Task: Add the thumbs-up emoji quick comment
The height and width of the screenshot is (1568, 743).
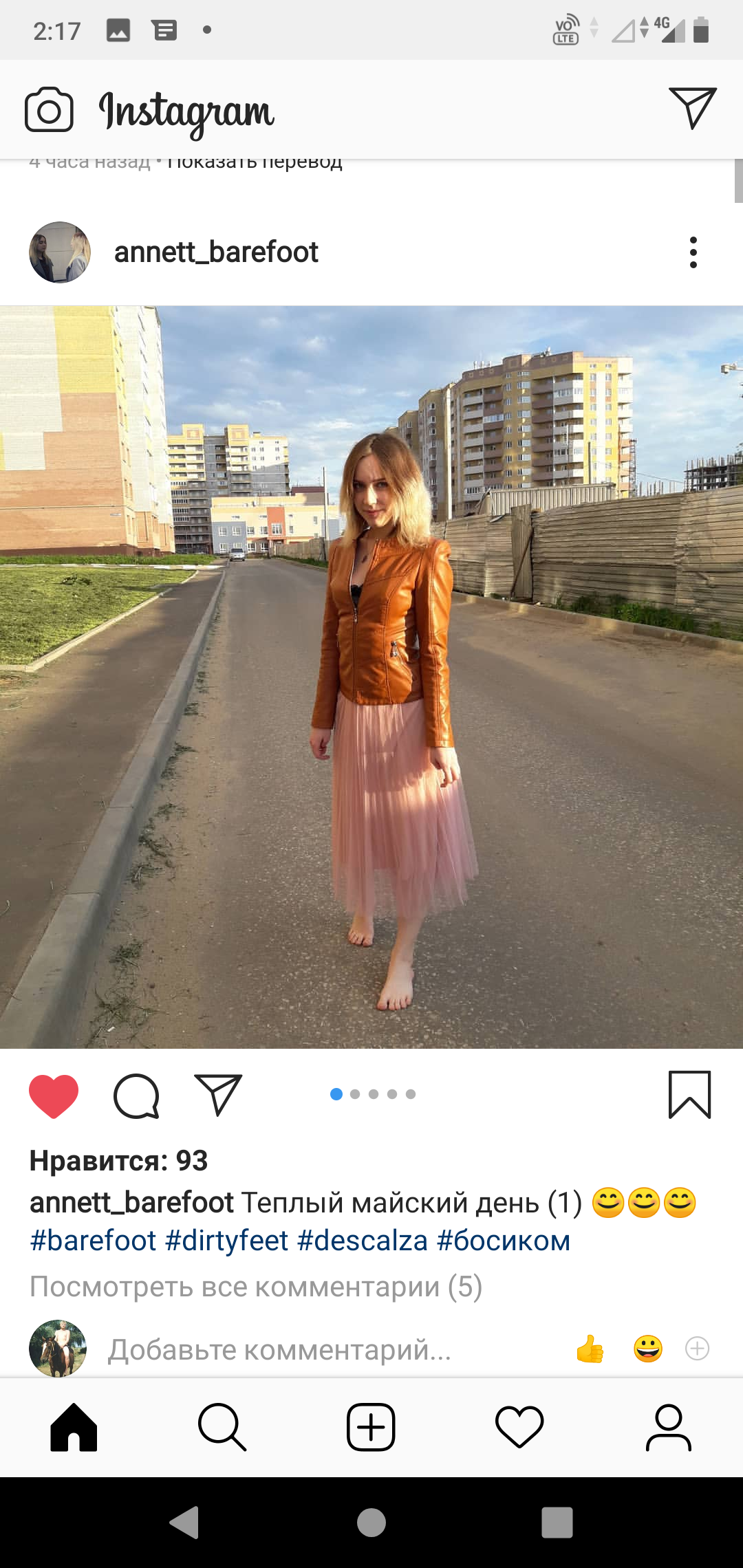Action: [x=590, y=1349]
